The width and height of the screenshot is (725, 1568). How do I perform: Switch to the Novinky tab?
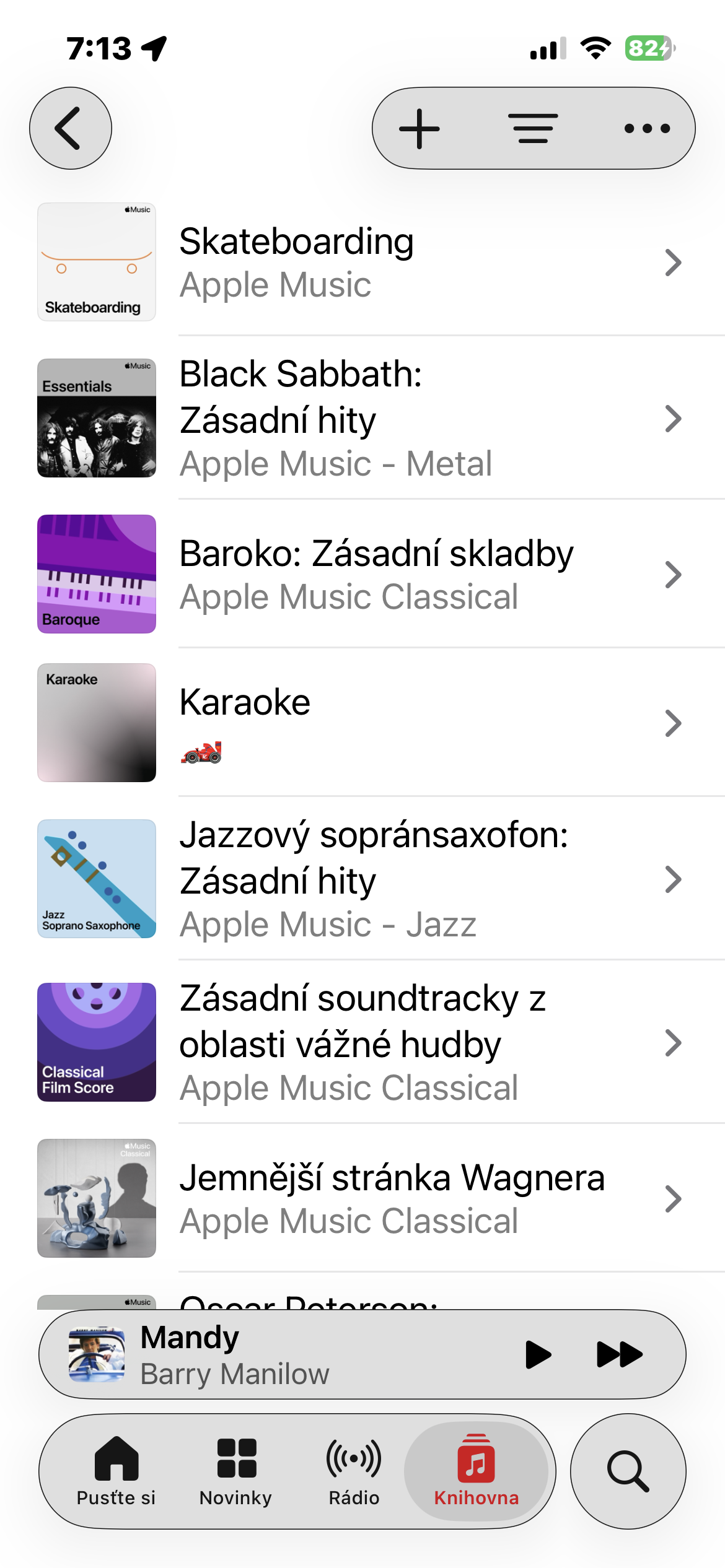pos(235,1471)
